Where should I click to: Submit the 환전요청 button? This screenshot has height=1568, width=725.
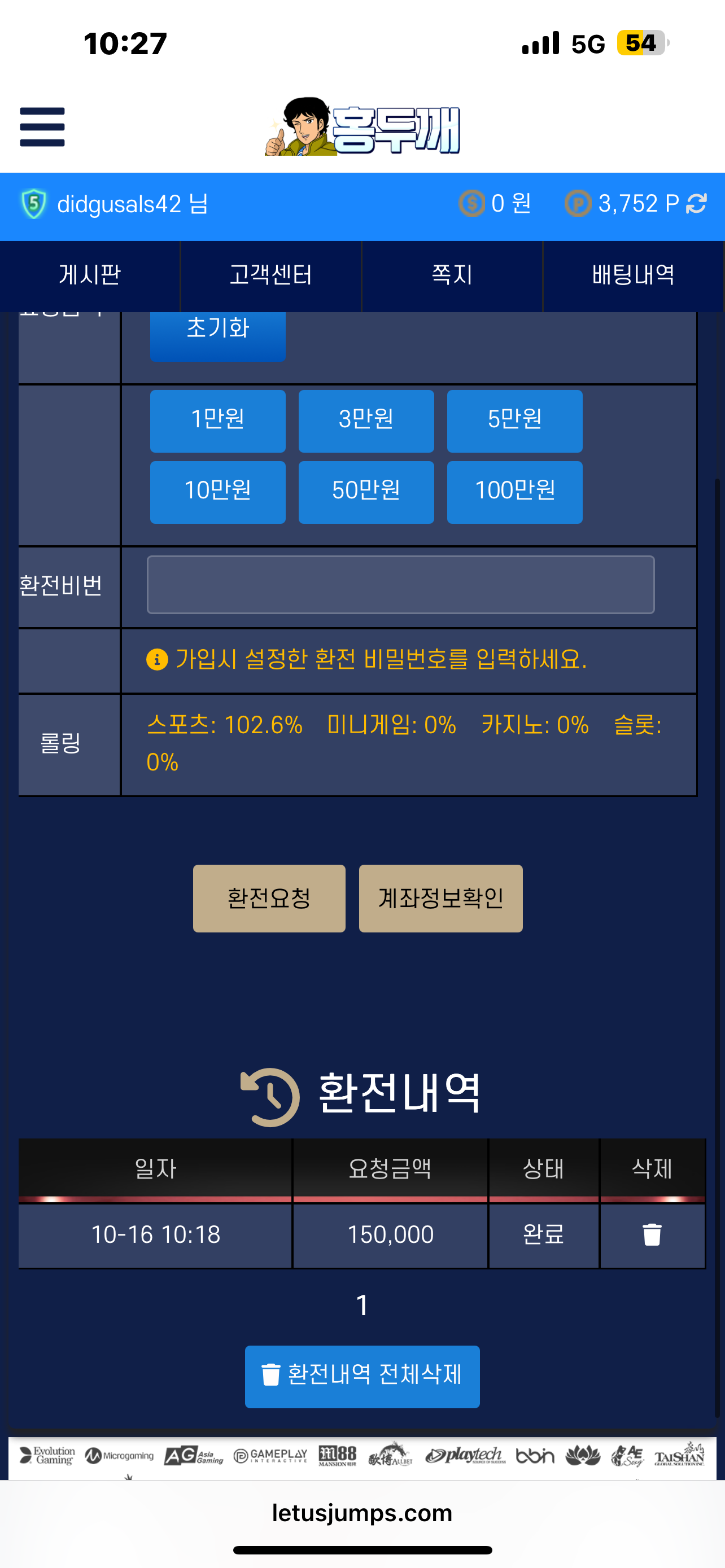coord(269,898)
